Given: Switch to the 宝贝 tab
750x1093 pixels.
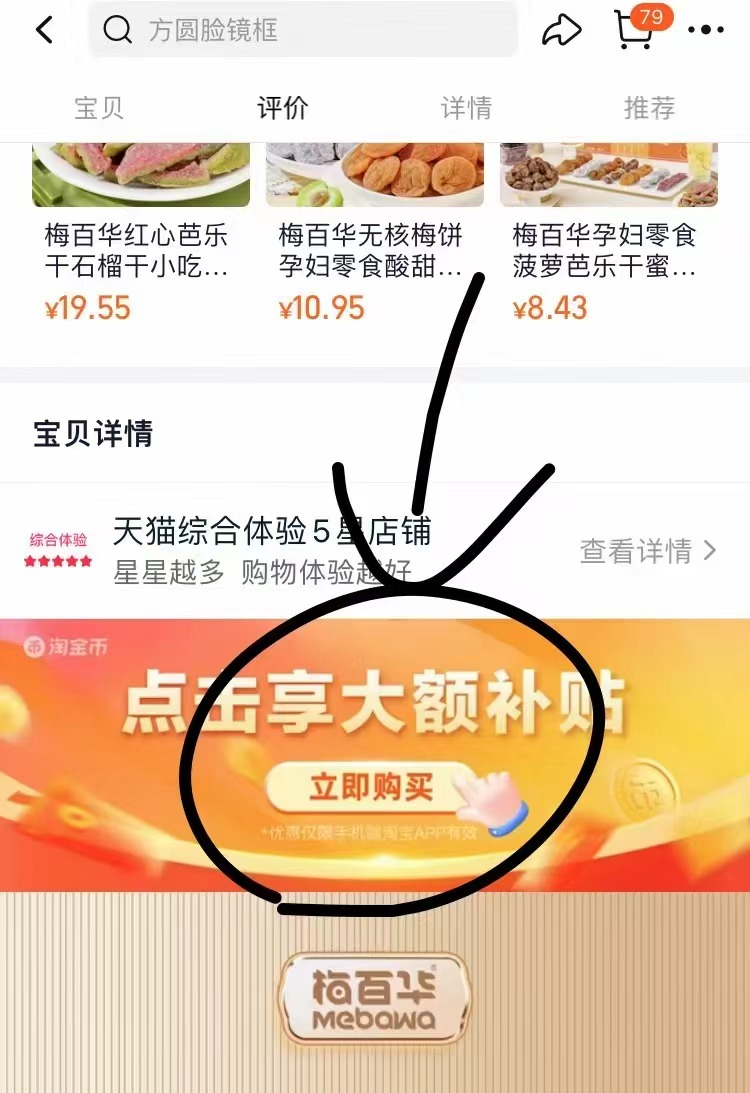Looking at the screenshot, I should 99,108.
